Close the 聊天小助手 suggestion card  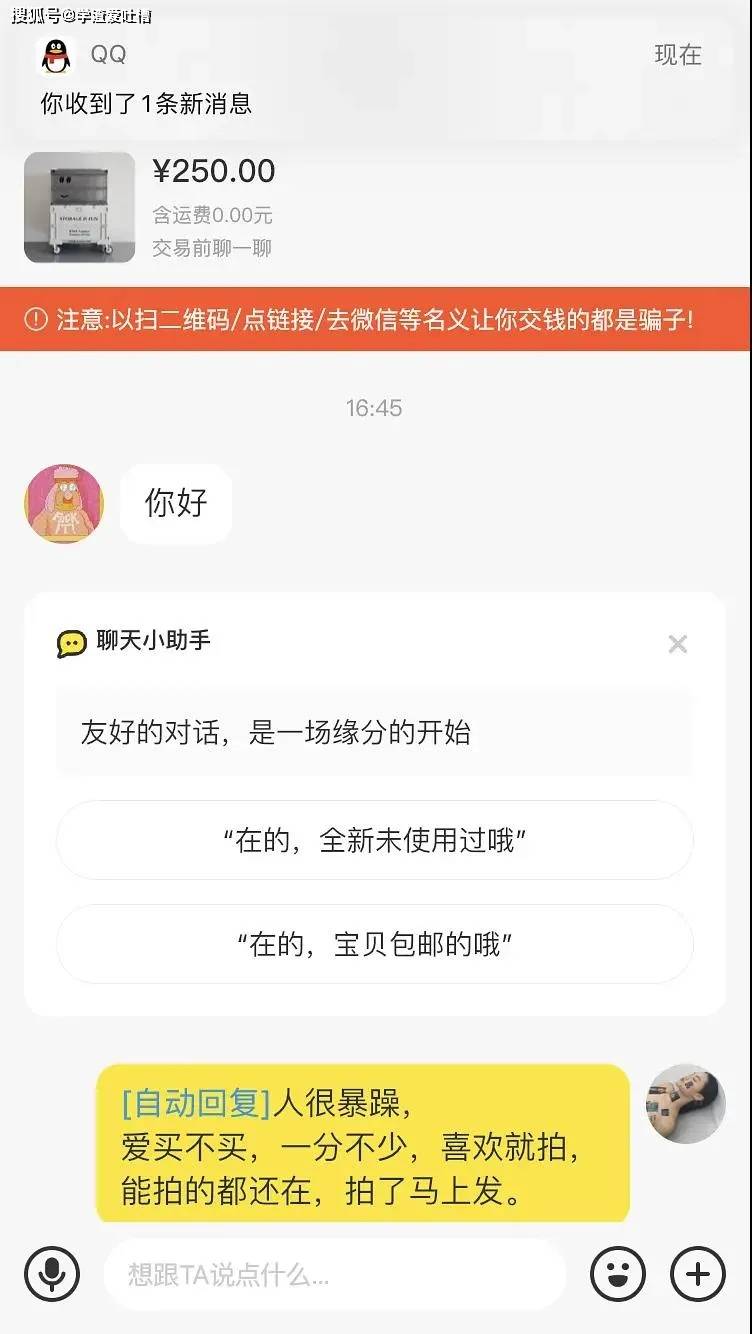point(678,644)
